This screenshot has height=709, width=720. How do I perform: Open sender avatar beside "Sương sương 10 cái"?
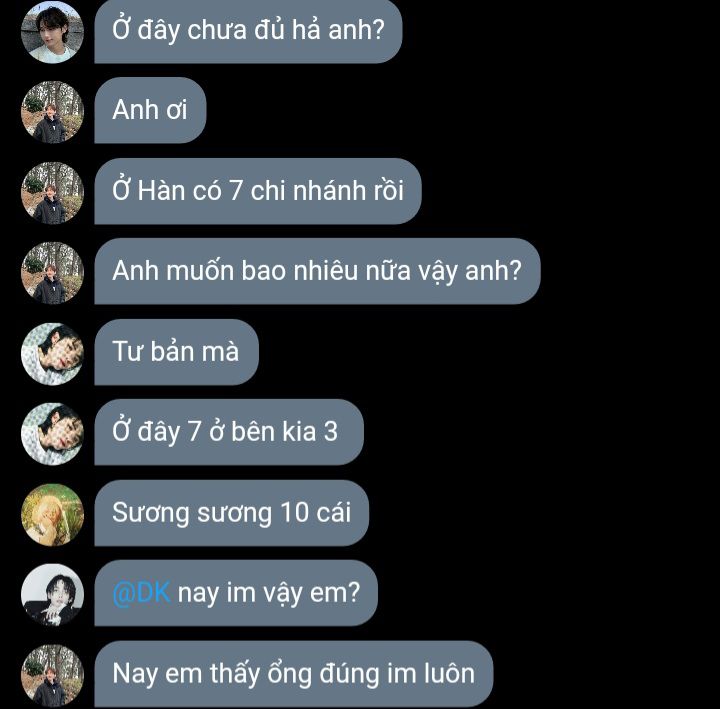tap(52, 514)
